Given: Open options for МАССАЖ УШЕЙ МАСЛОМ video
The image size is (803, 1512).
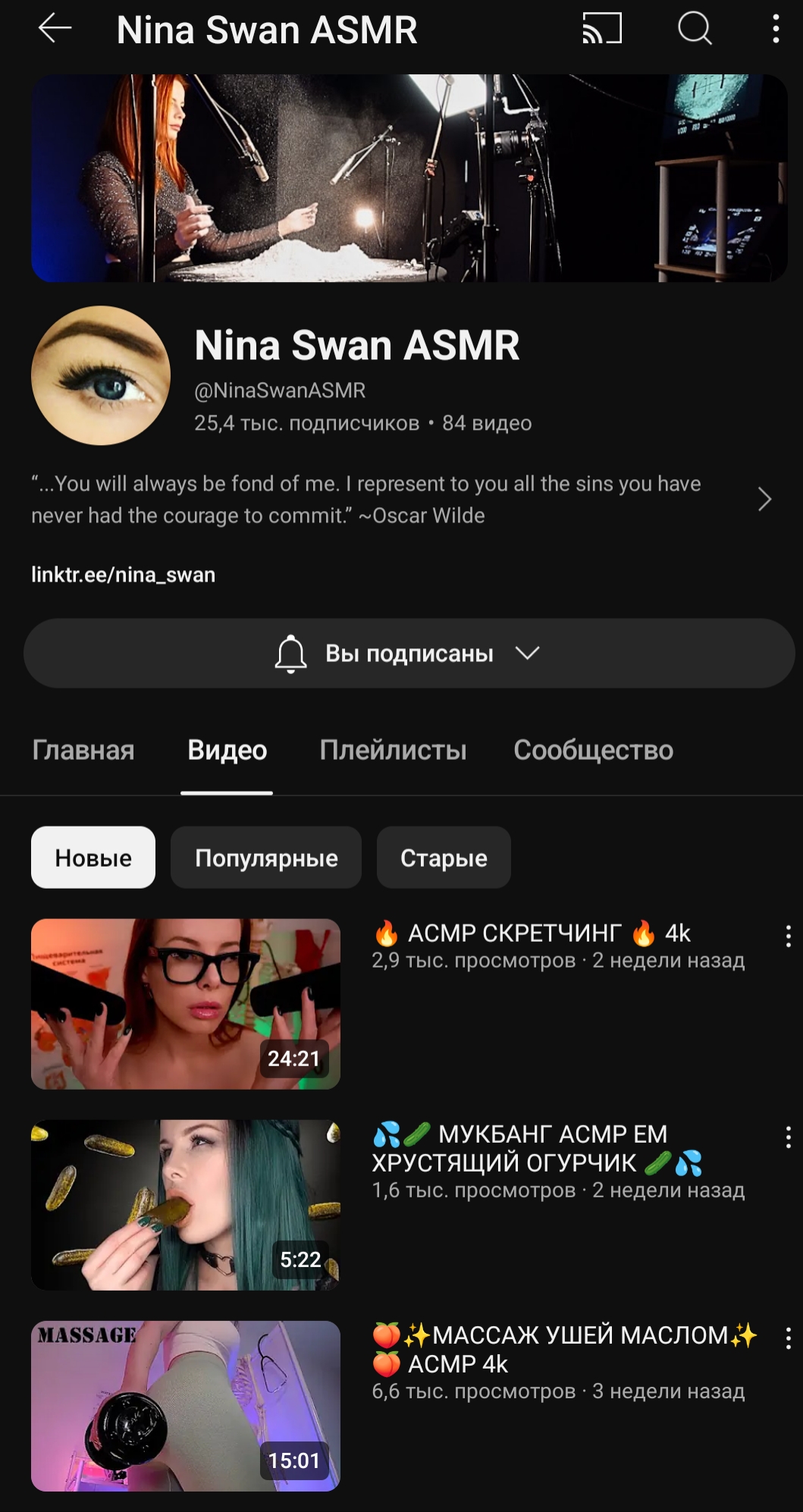Looking at the screenshot, I should [x=788, y=1338].
